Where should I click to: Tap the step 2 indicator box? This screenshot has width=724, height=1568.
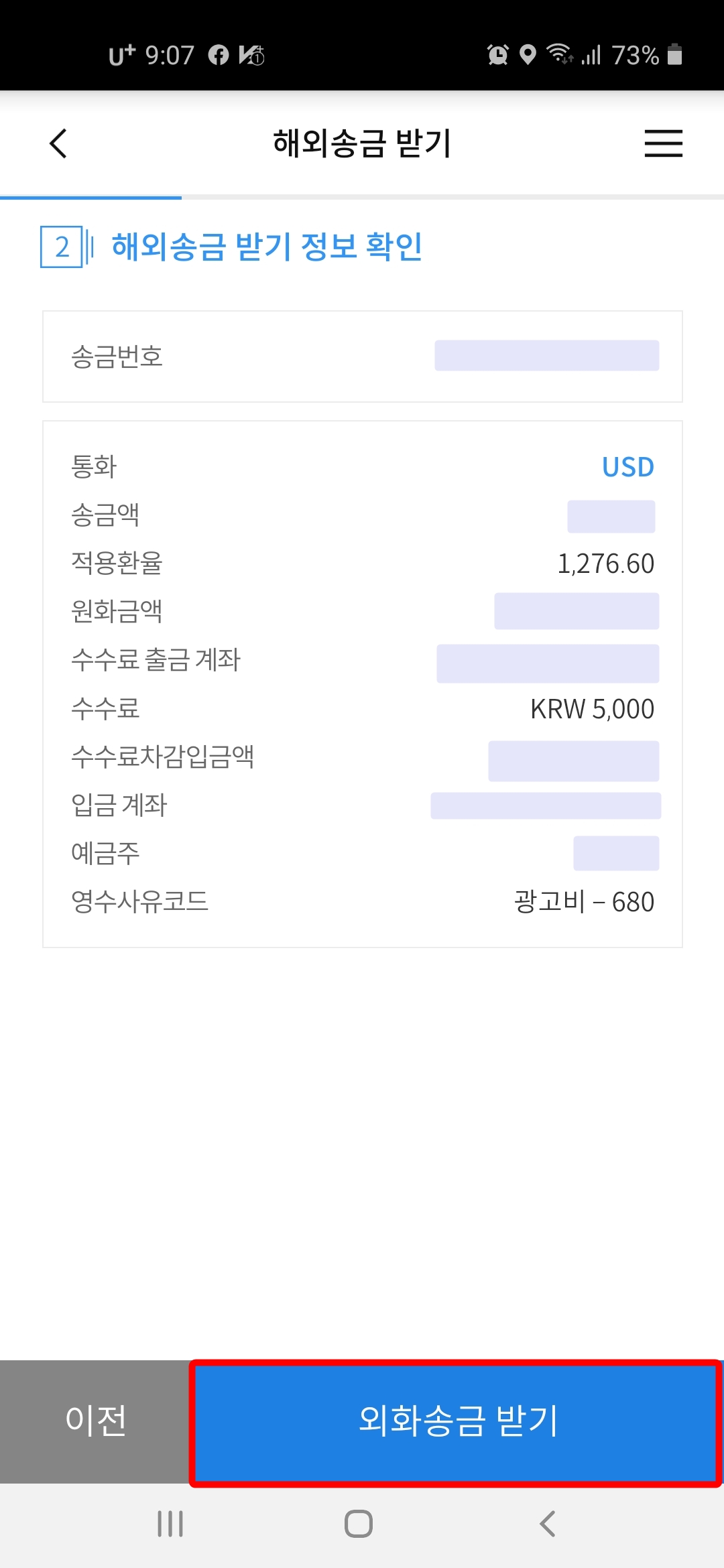tap(61, 247)
